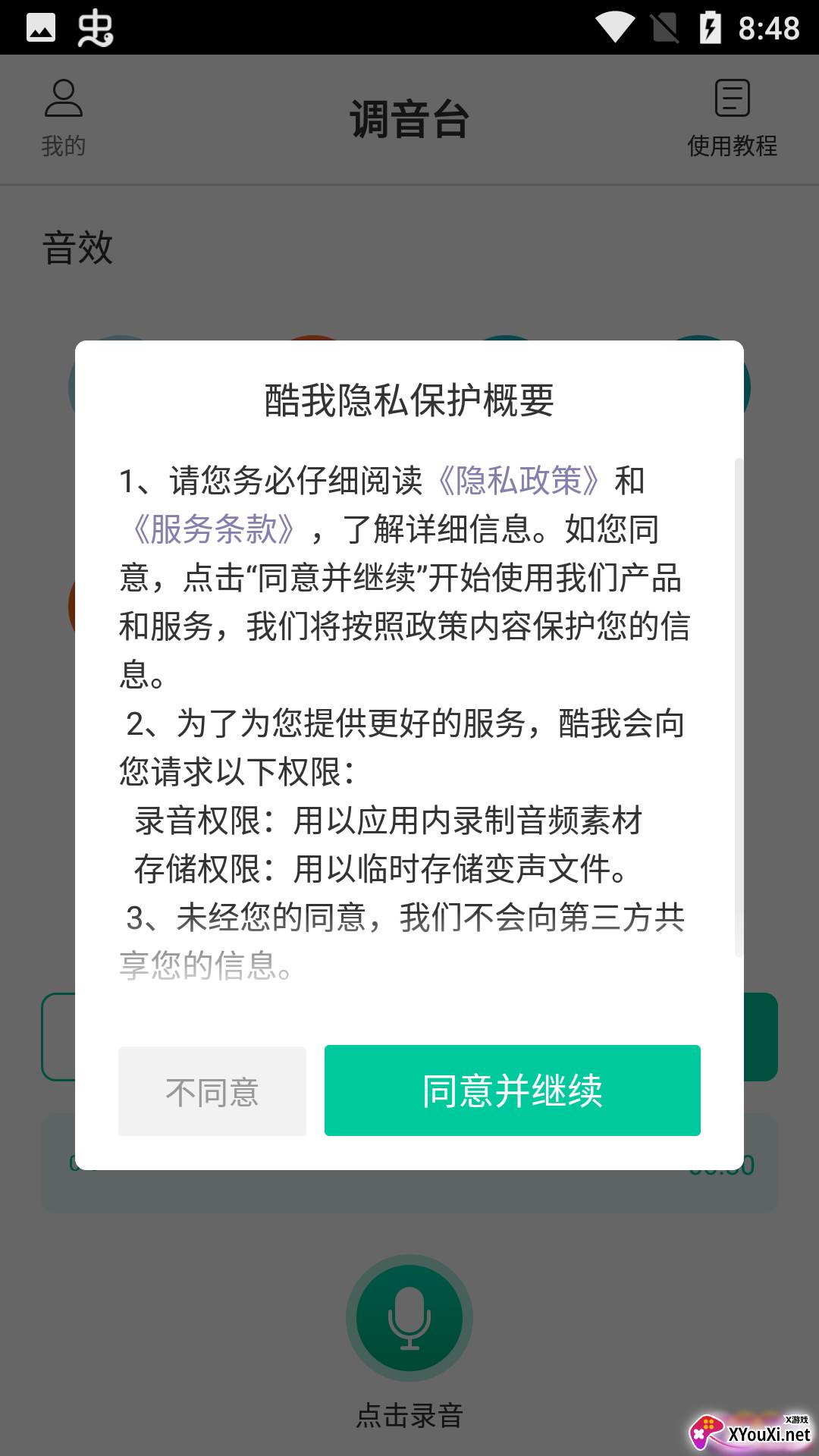Decline with the 不同意 button

(212, 1091)
